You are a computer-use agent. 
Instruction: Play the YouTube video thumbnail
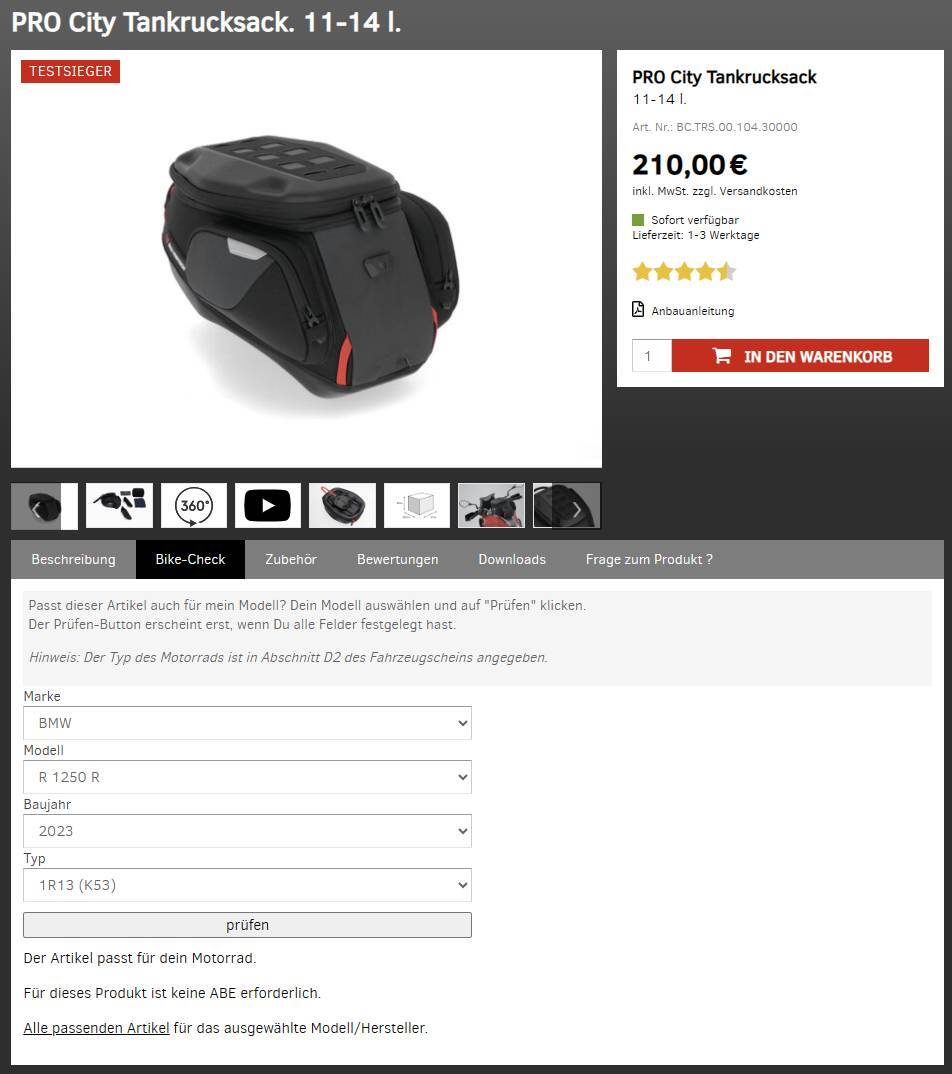pyautogui.click(x=268, y=506)
